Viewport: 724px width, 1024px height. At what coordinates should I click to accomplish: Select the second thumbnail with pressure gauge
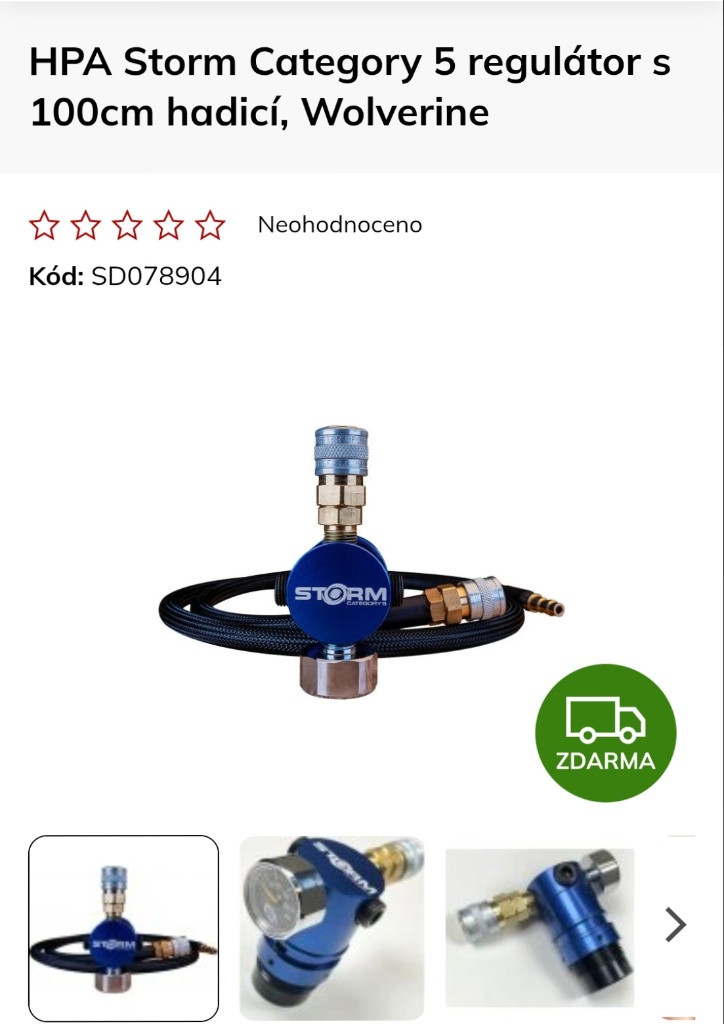[331, 927]
